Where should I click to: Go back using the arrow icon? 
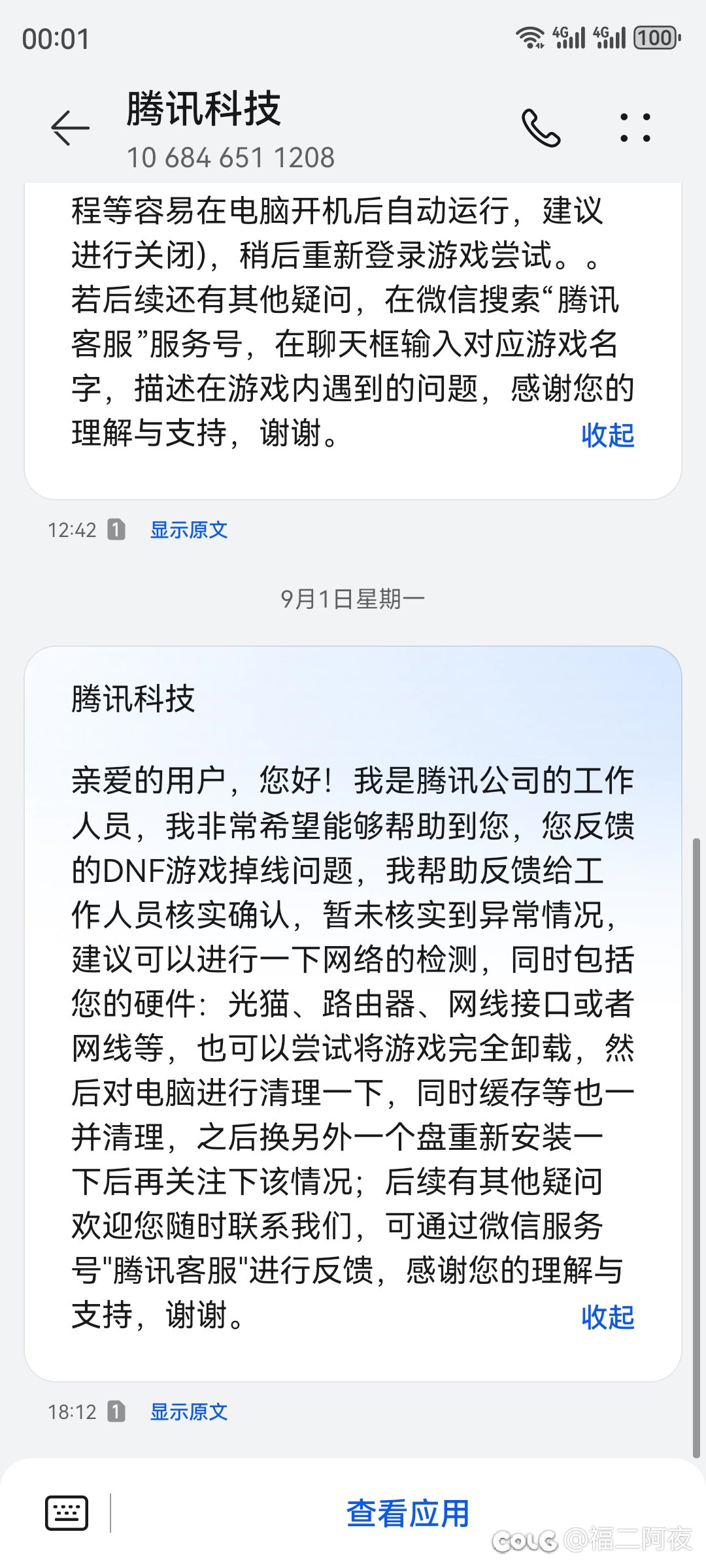70,127
